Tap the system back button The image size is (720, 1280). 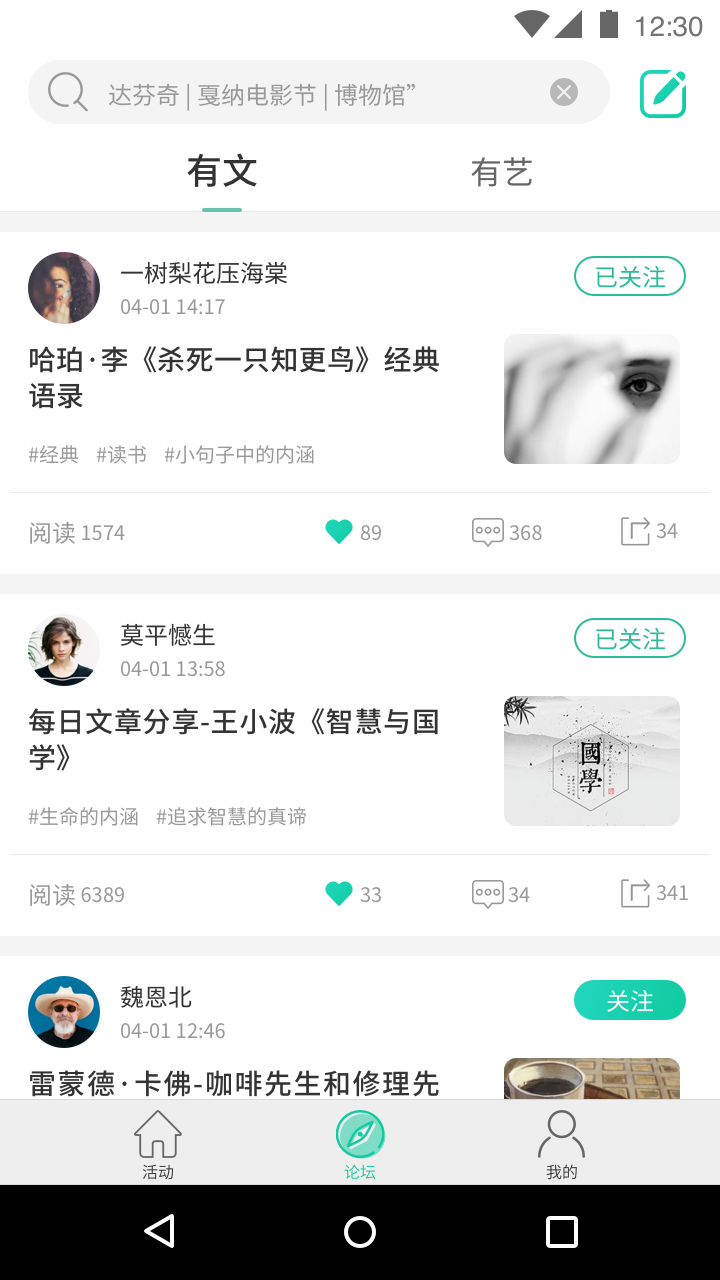[x=160, y=1232]
